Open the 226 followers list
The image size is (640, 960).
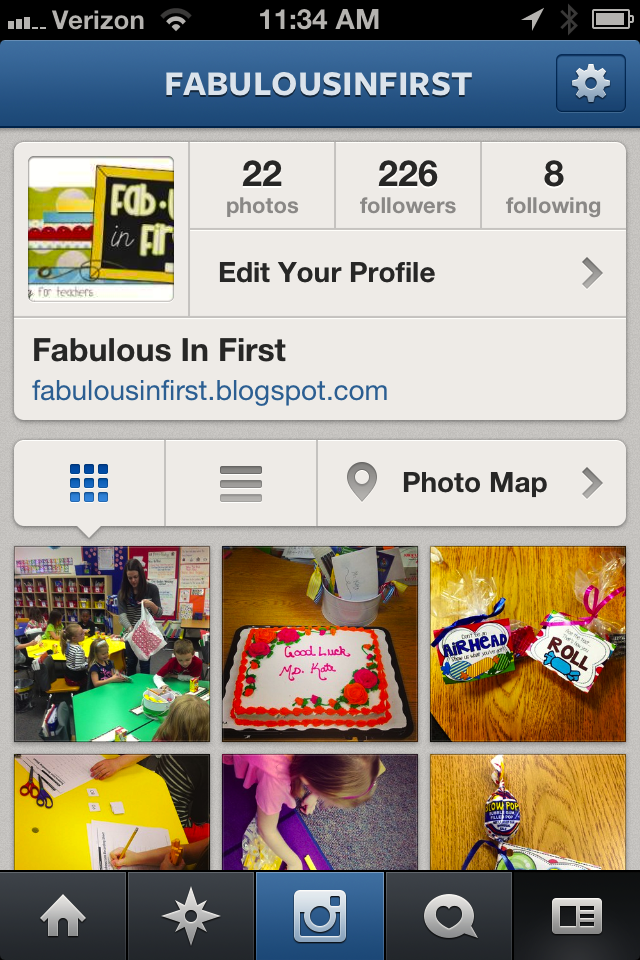click(408, 187)
